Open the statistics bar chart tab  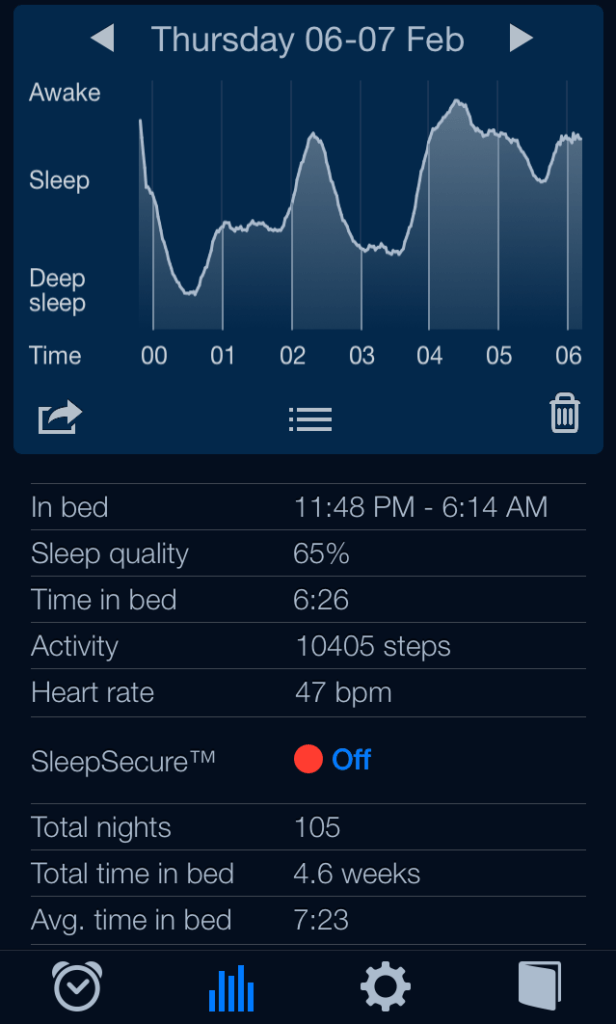pyautogui.click(x=231, y=987)
